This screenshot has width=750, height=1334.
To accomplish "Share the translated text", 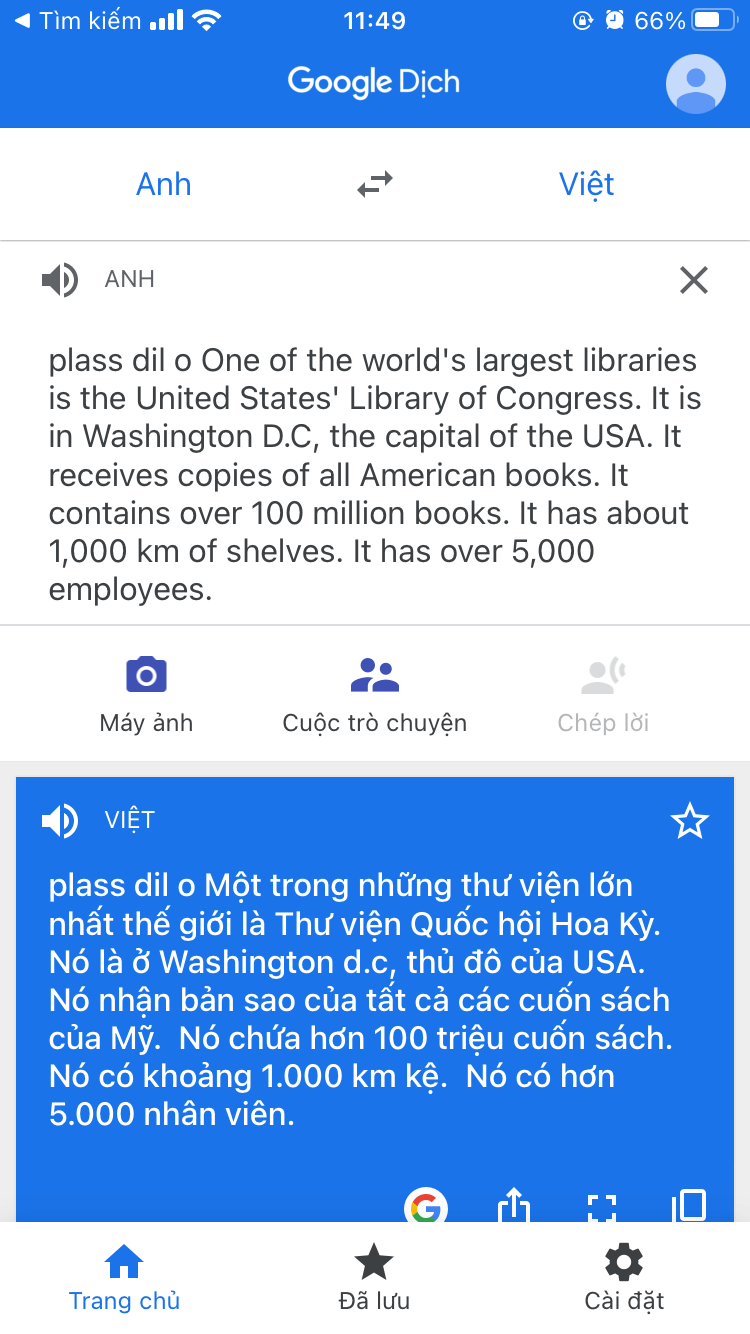I will pos(513,1205).
